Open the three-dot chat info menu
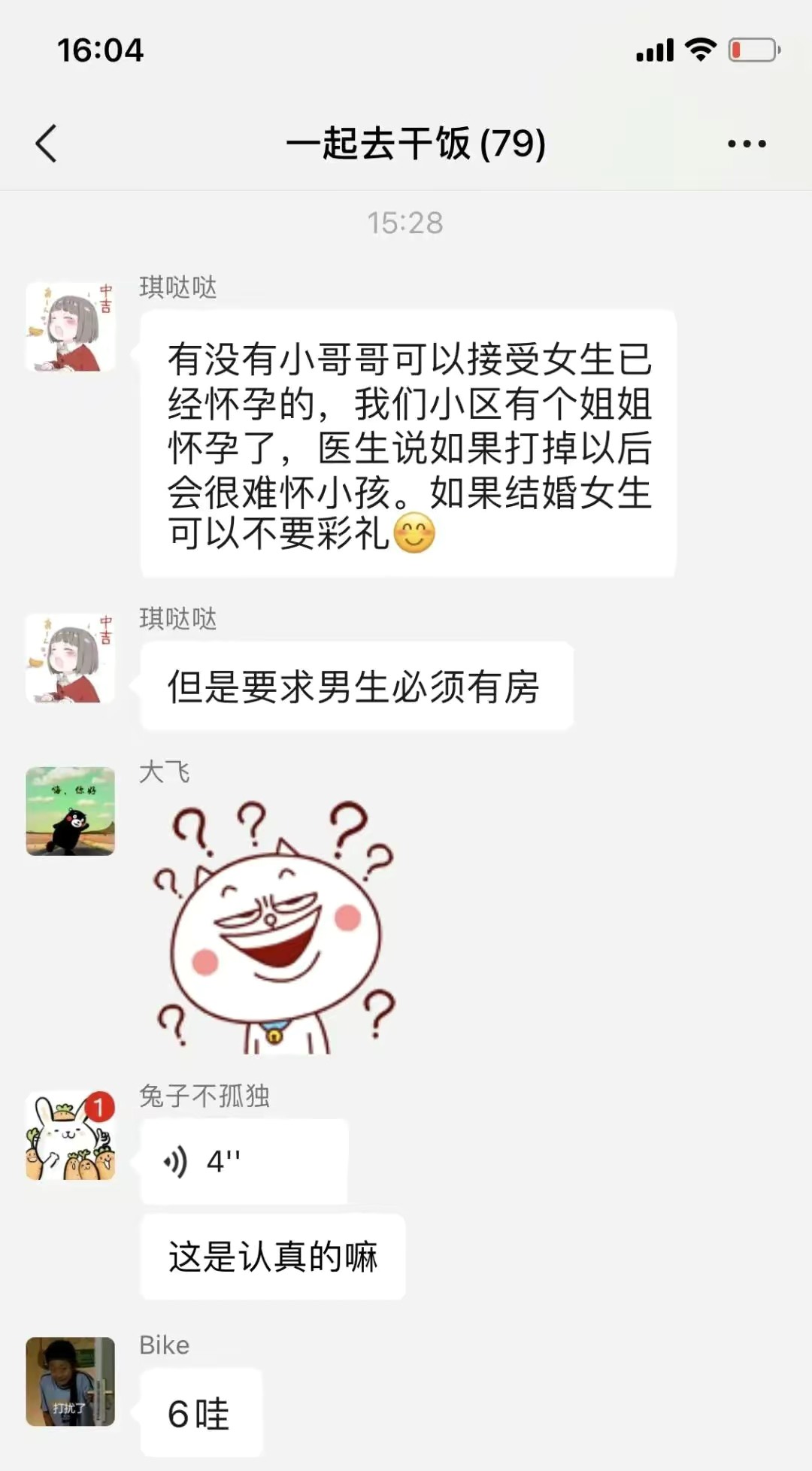 pos(747,144)
